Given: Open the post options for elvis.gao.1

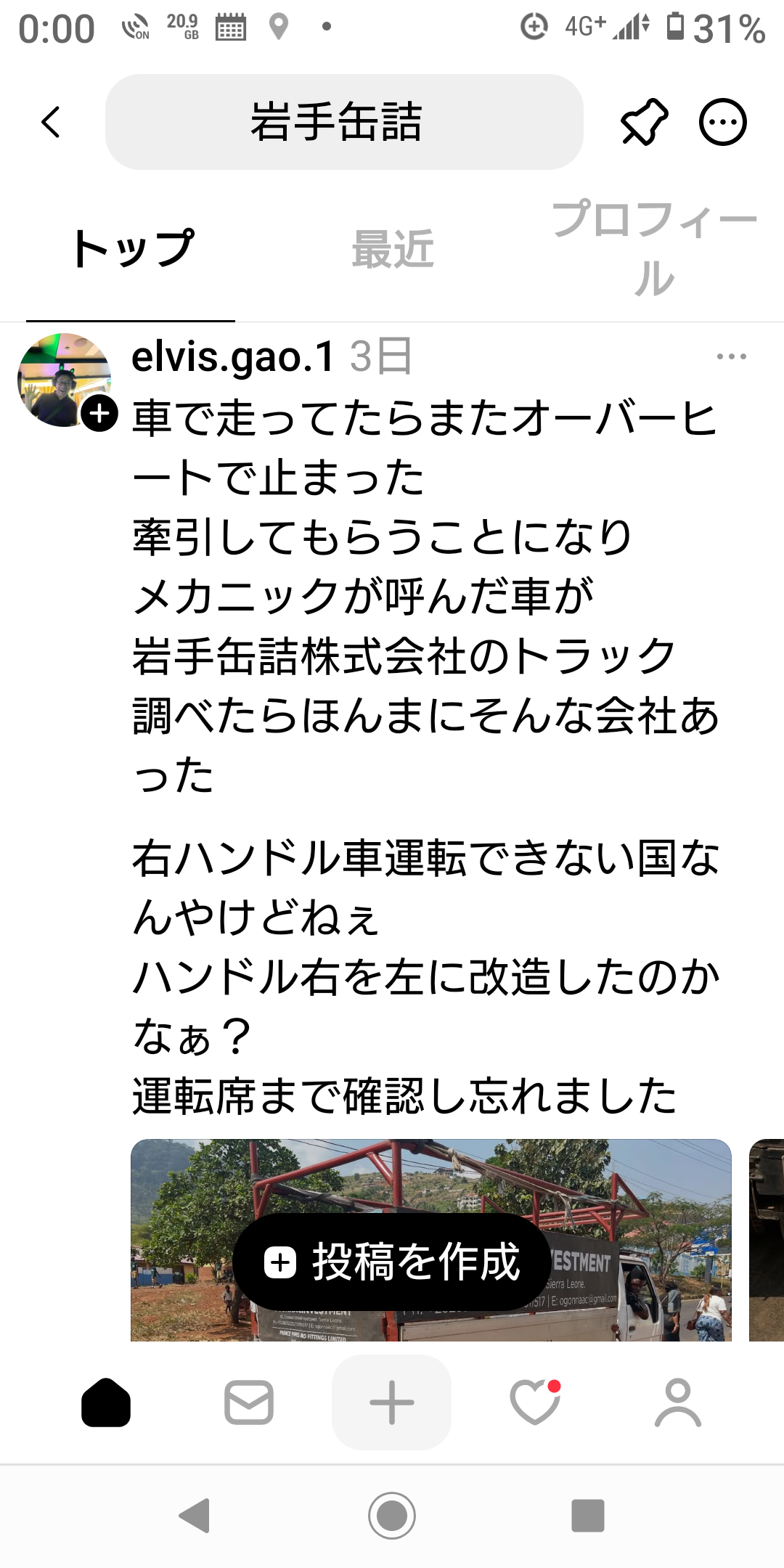Looking at the screenshot, I should pos(731,356).
